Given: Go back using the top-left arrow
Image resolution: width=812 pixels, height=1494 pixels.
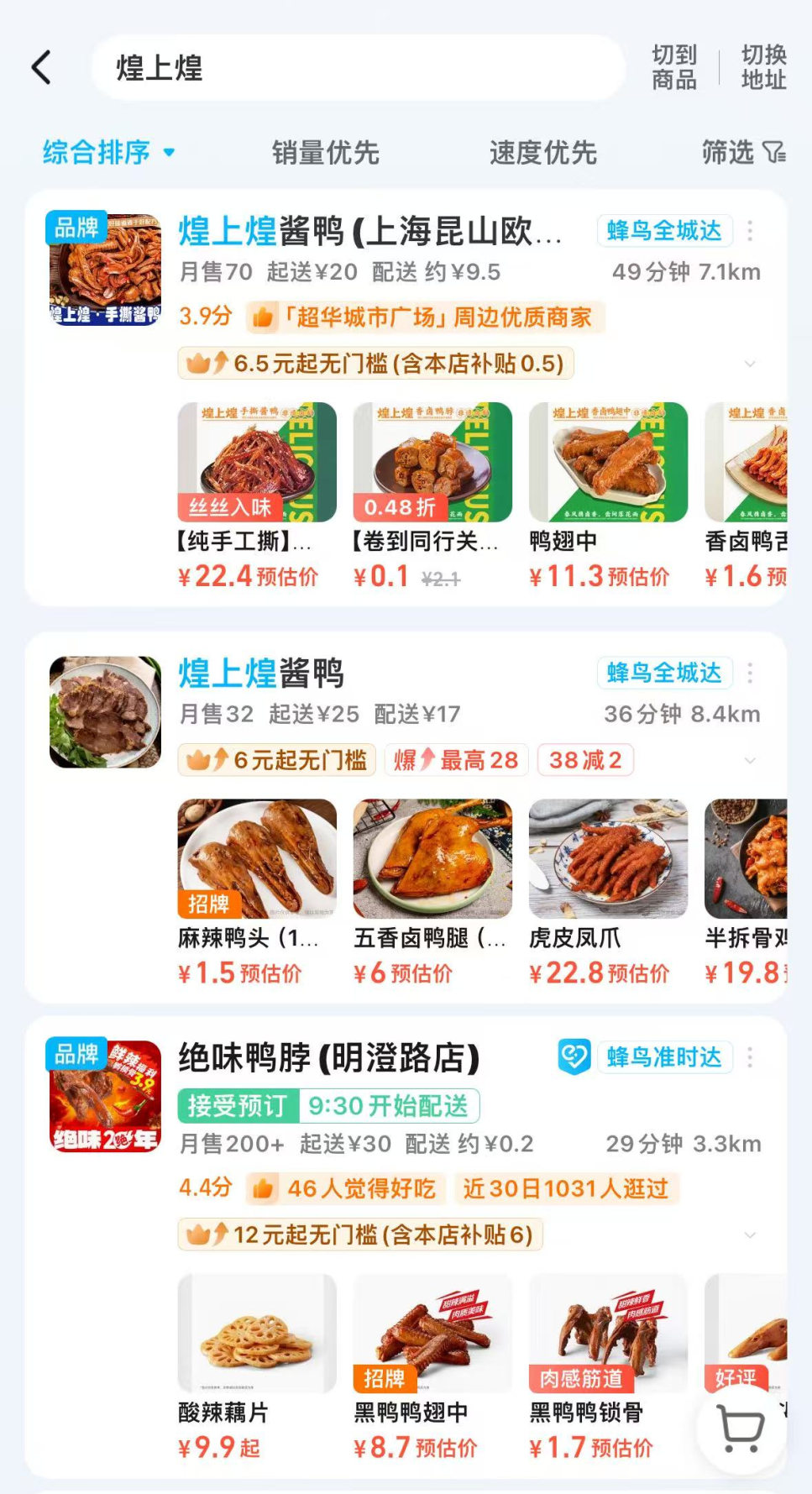Looking at the screenshot, I should click(x=42, y=67).
